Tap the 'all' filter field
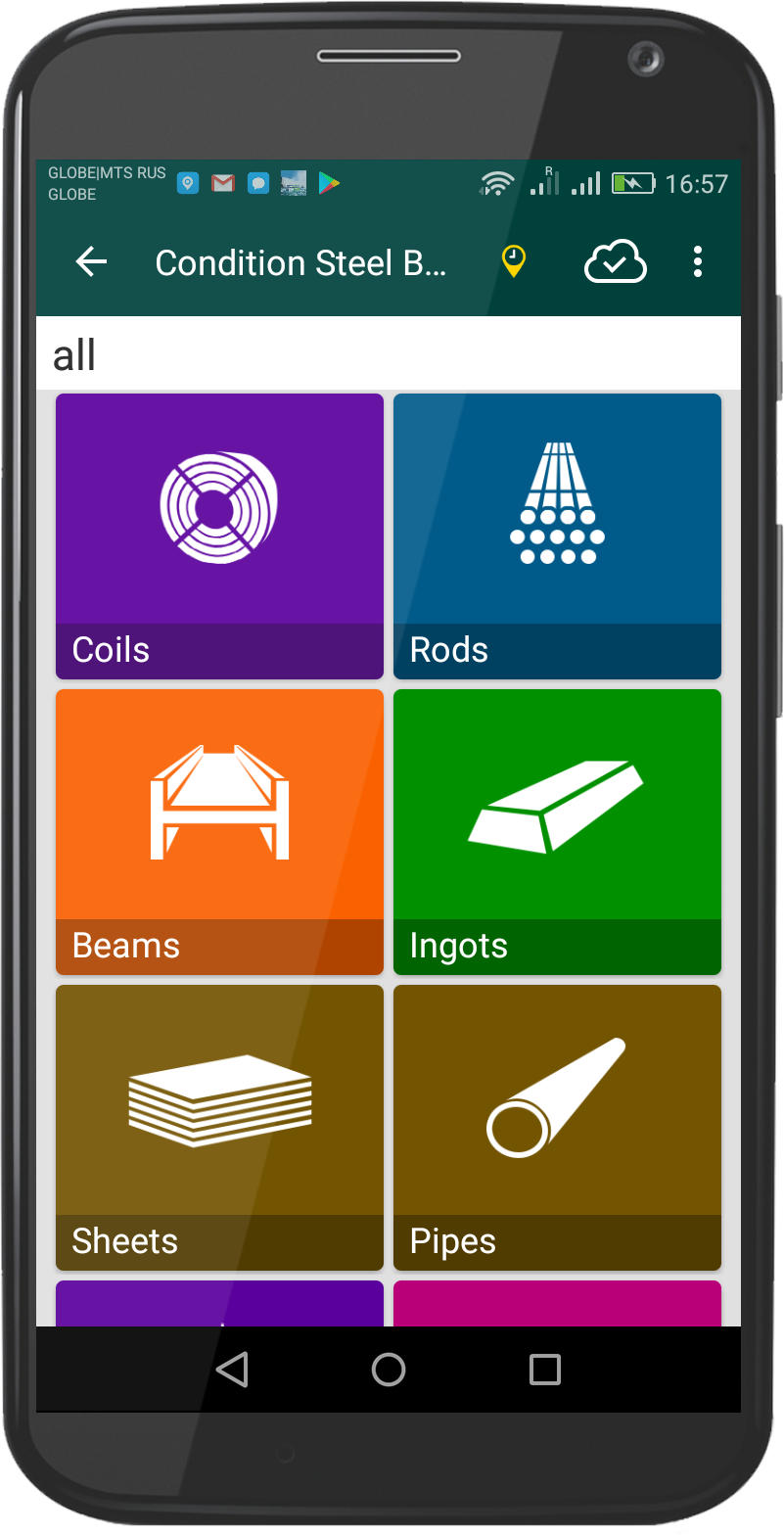The width and height of the screenshot is (784, 1535). point(388,354)
